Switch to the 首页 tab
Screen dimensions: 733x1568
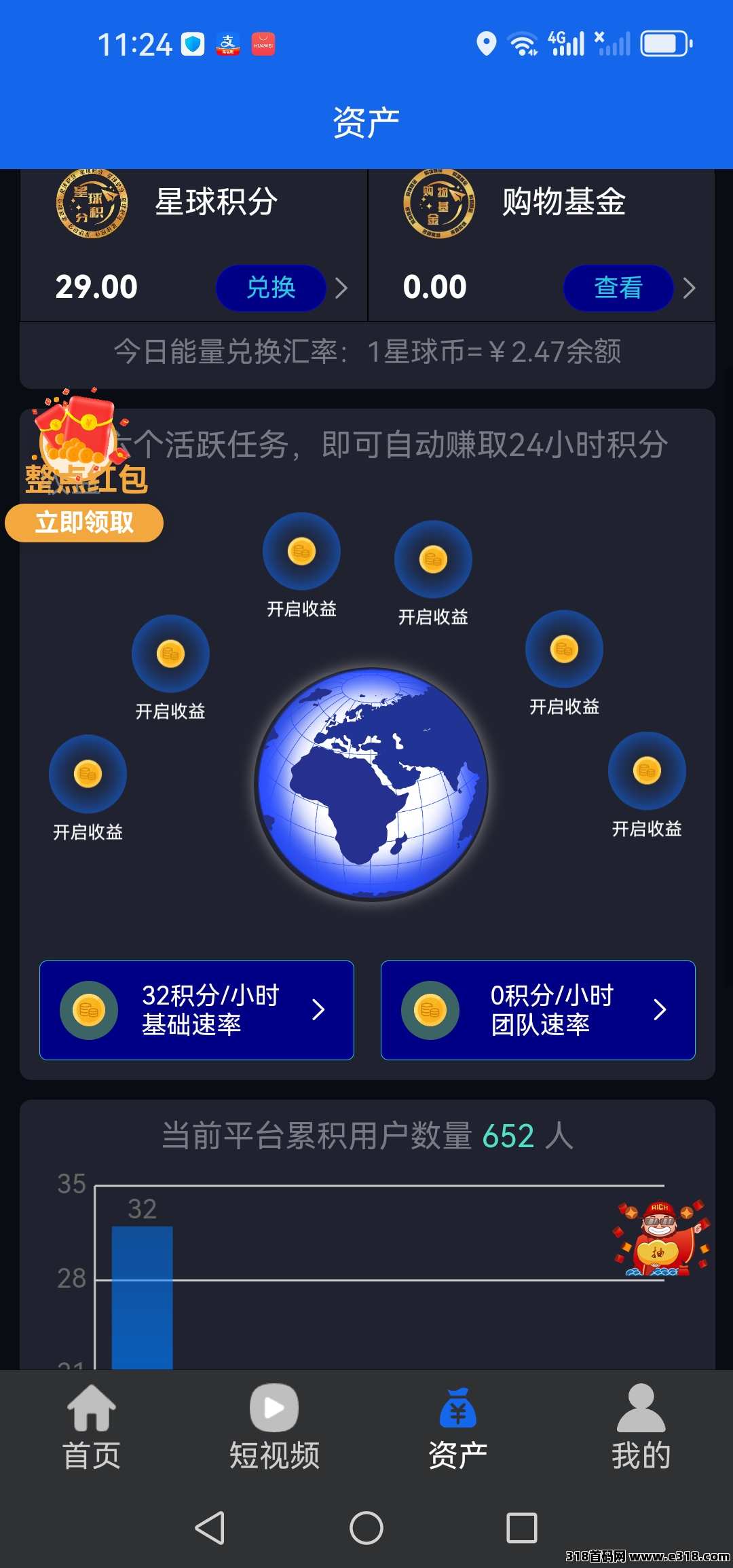tap(92, 1428)
